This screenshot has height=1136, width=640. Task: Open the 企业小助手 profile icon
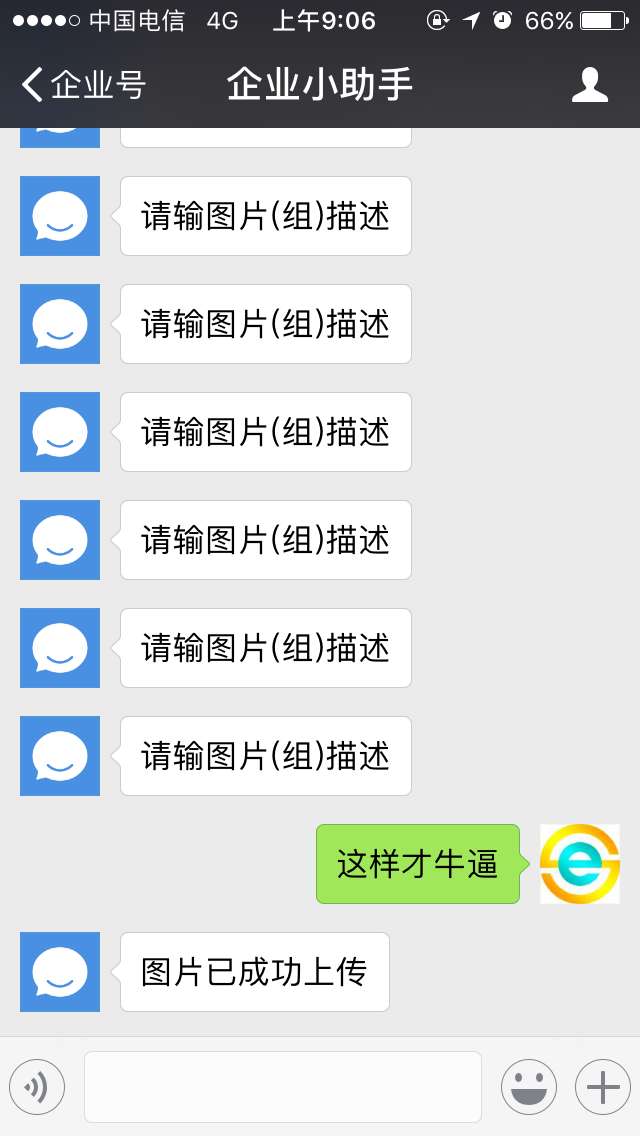[589, 85]
